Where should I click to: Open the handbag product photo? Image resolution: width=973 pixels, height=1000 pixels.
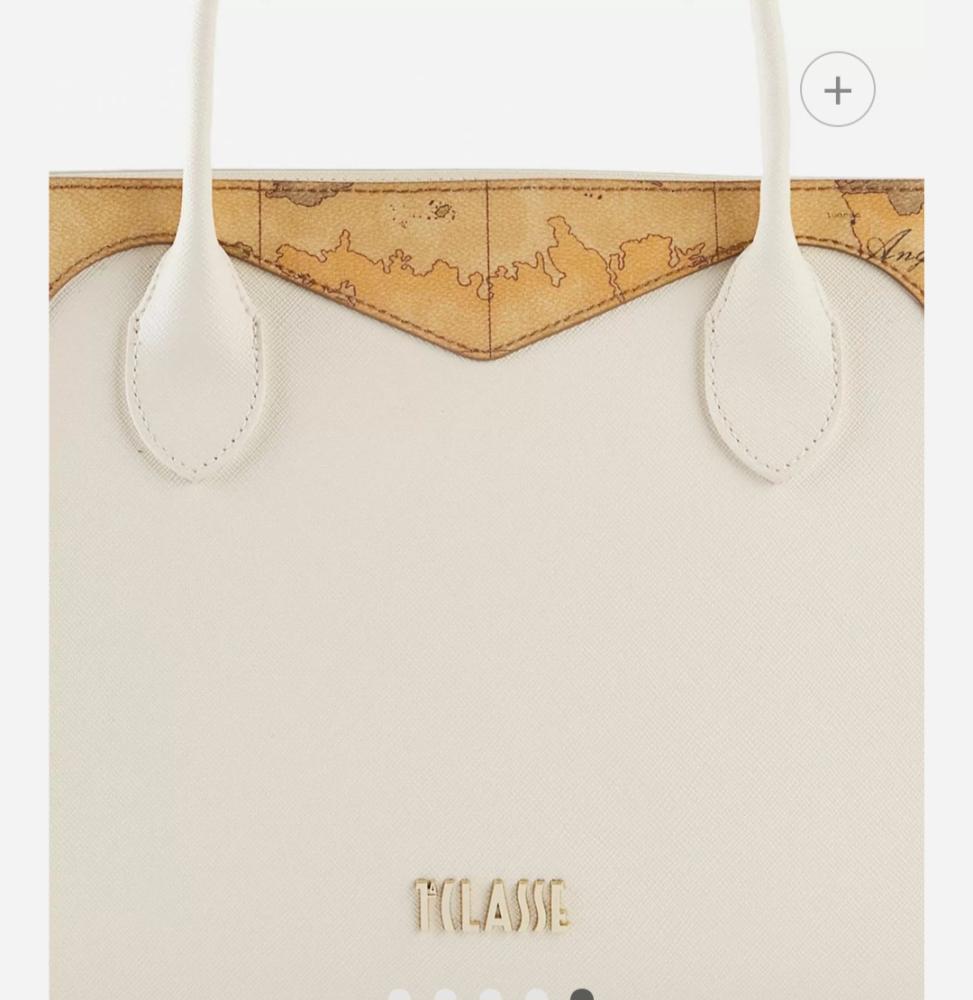coord(486,600)
